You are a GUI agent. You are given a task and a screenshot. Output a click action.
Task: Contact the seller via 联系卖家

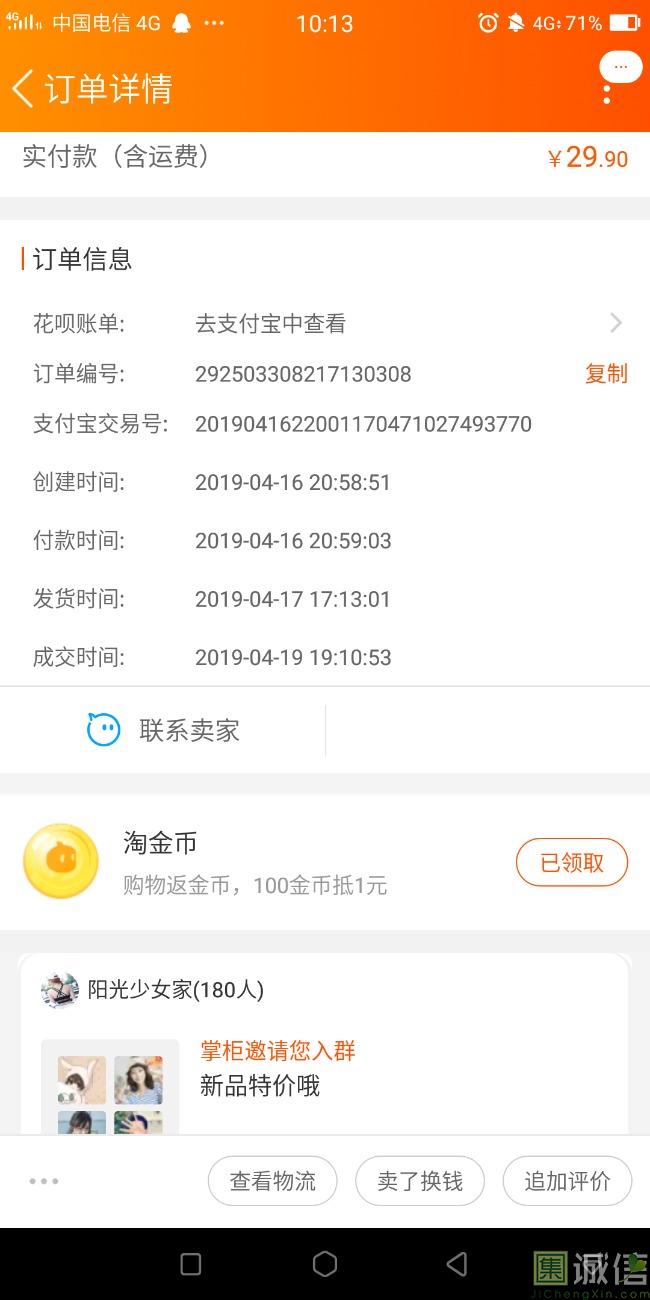tap(164, 730)
